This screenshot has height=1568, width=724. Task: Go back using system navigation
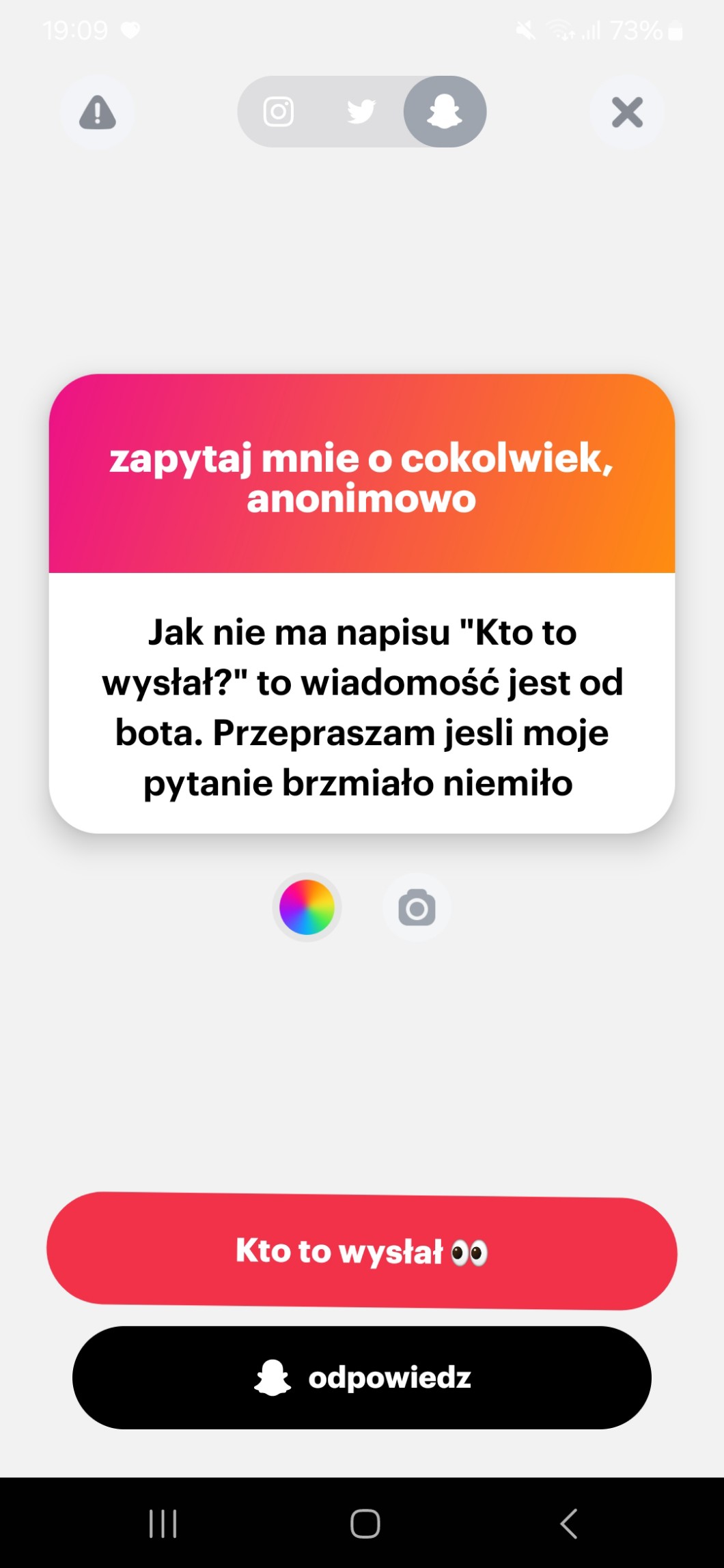[x=568, y=1523]
